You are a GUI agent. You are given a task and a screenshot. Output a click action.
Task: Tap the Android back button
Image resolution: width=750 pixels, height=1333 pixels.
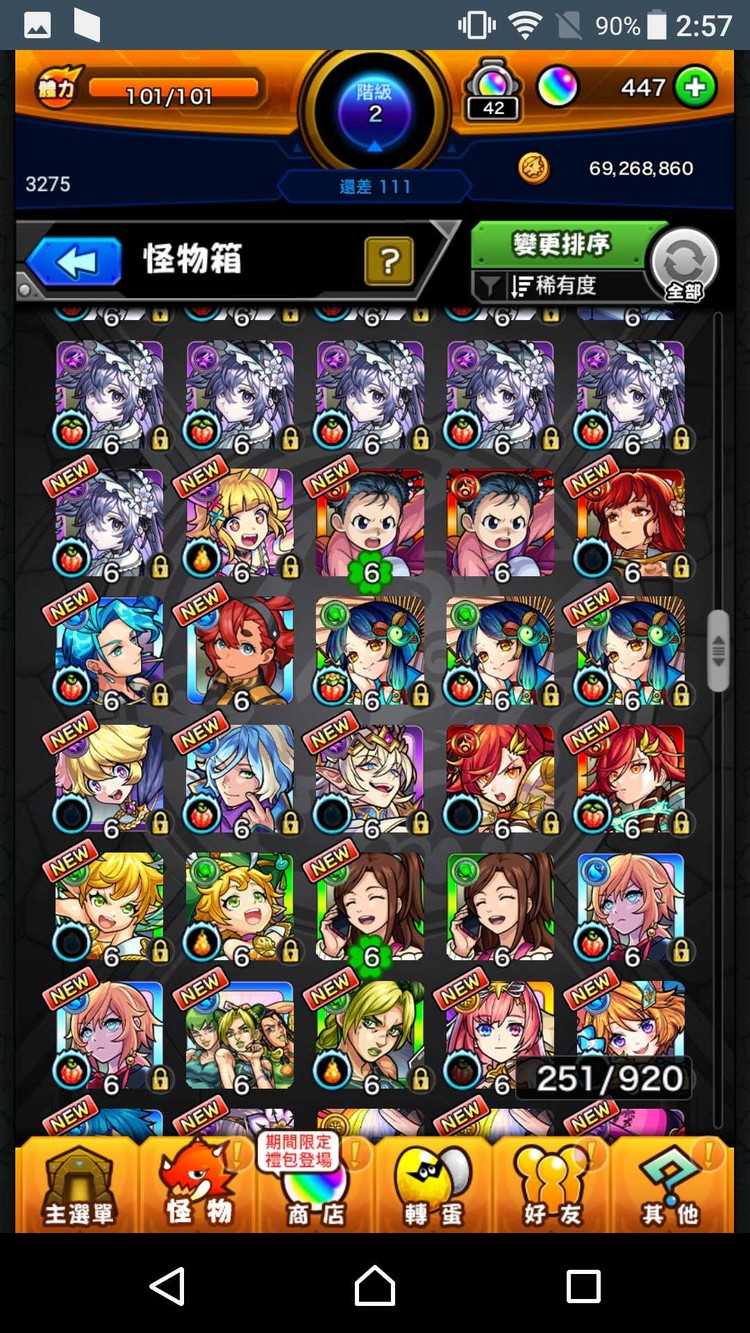coord(167,1285)
